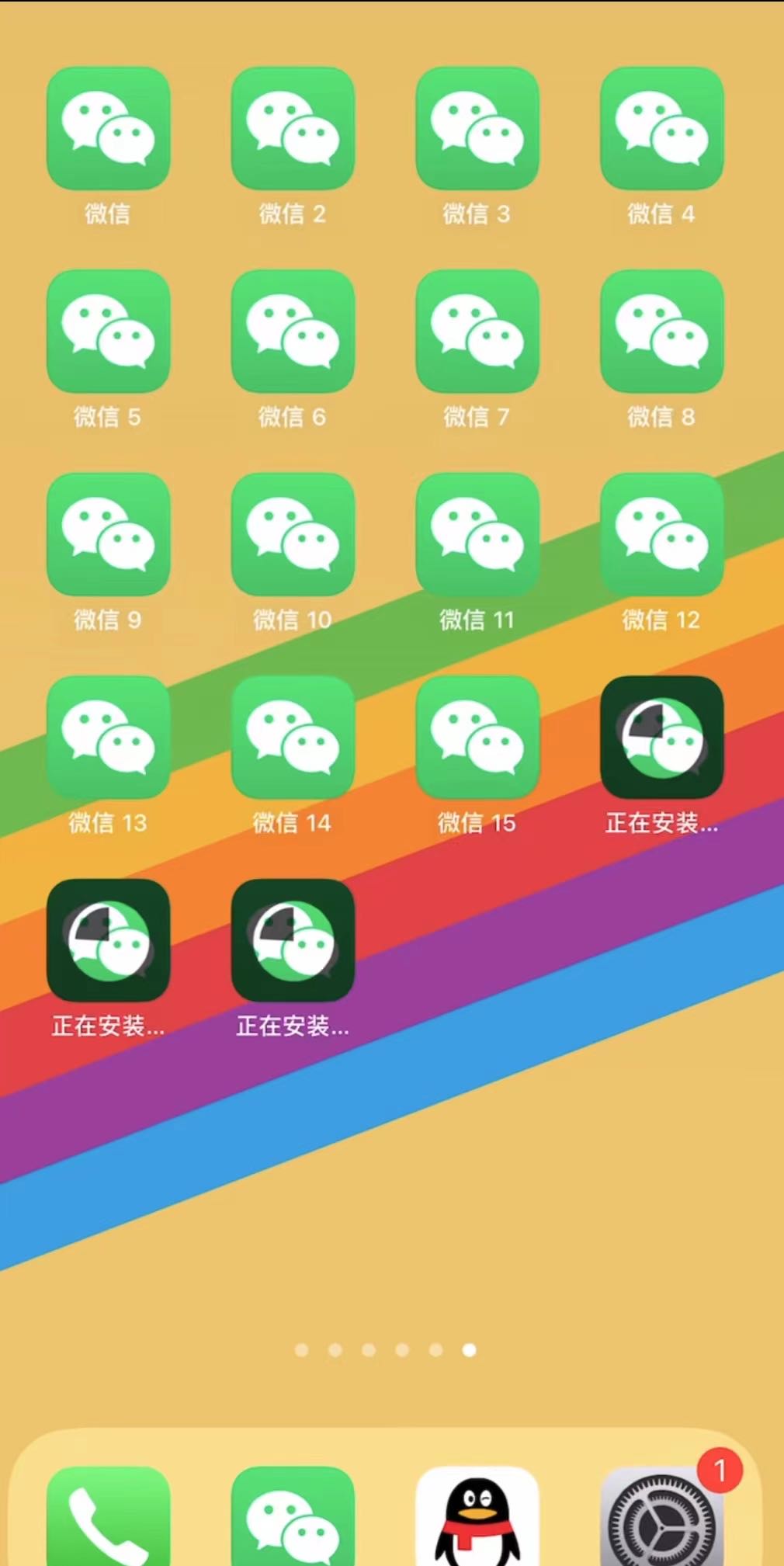Open 微信 9
The width and height of the screenshot is (784, 1566).
click(x=108, y=534)
